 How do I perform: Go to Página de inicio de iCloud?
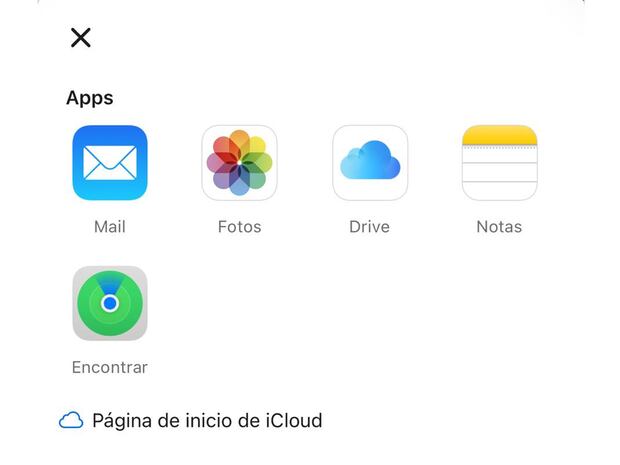click(x=206, y=421)
